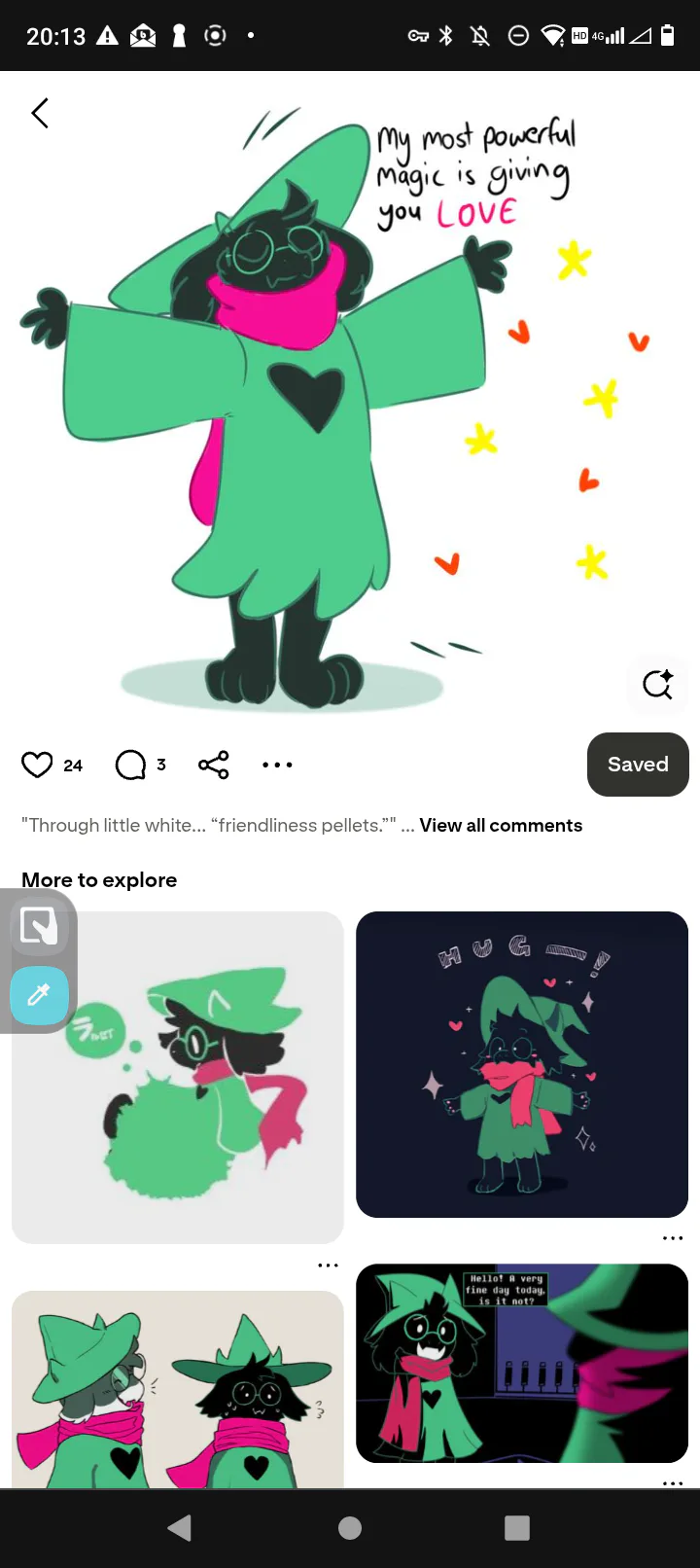Tap the Saved button

pyautogui.click(x=638, y=765)
